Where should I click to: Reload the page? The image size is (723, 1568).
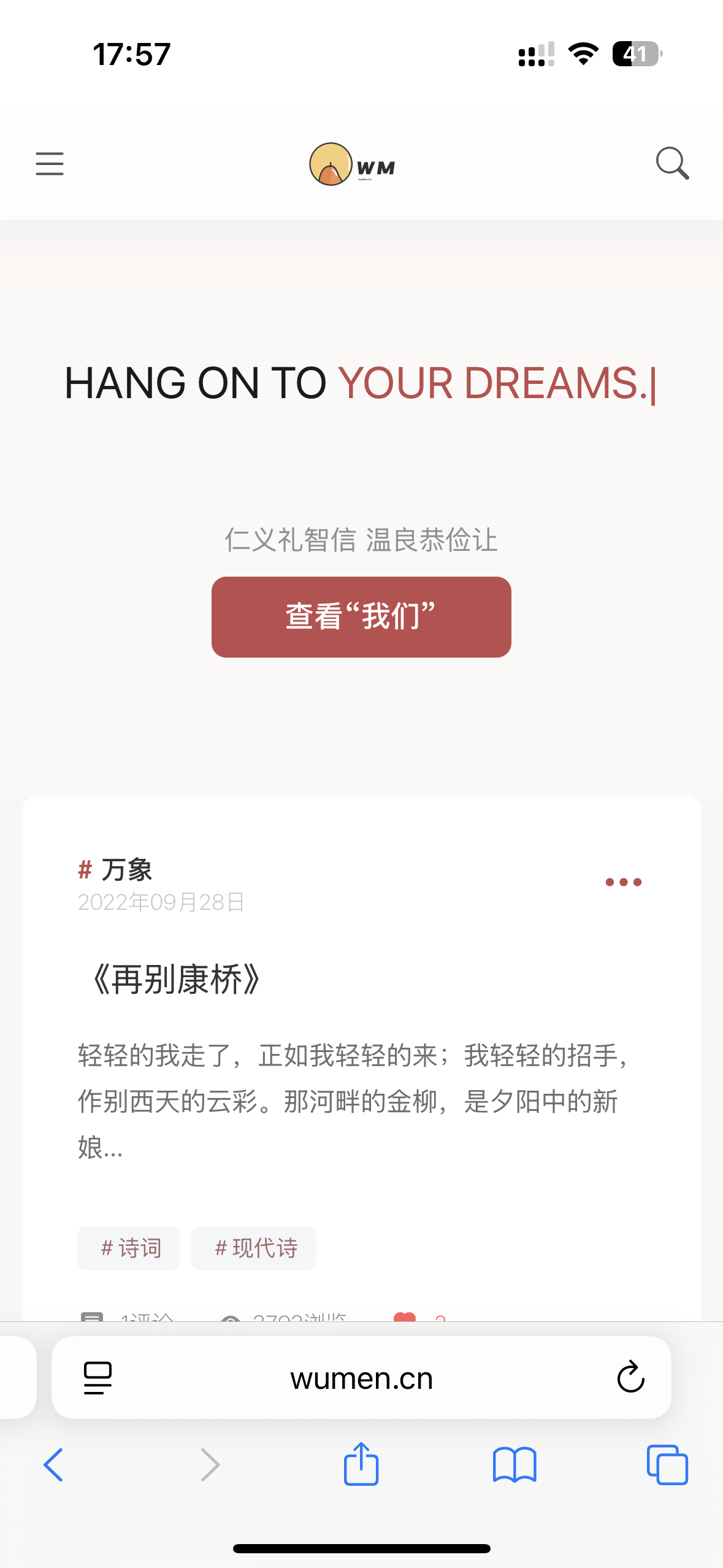click(x=630, y=1378)
